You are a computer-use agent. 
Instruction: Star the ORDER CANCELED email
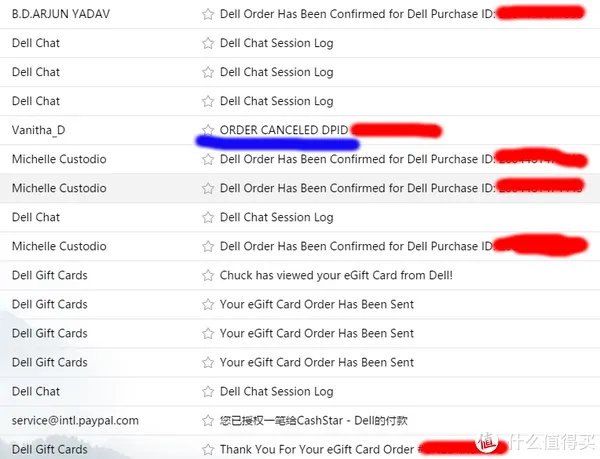click(208, 130)
